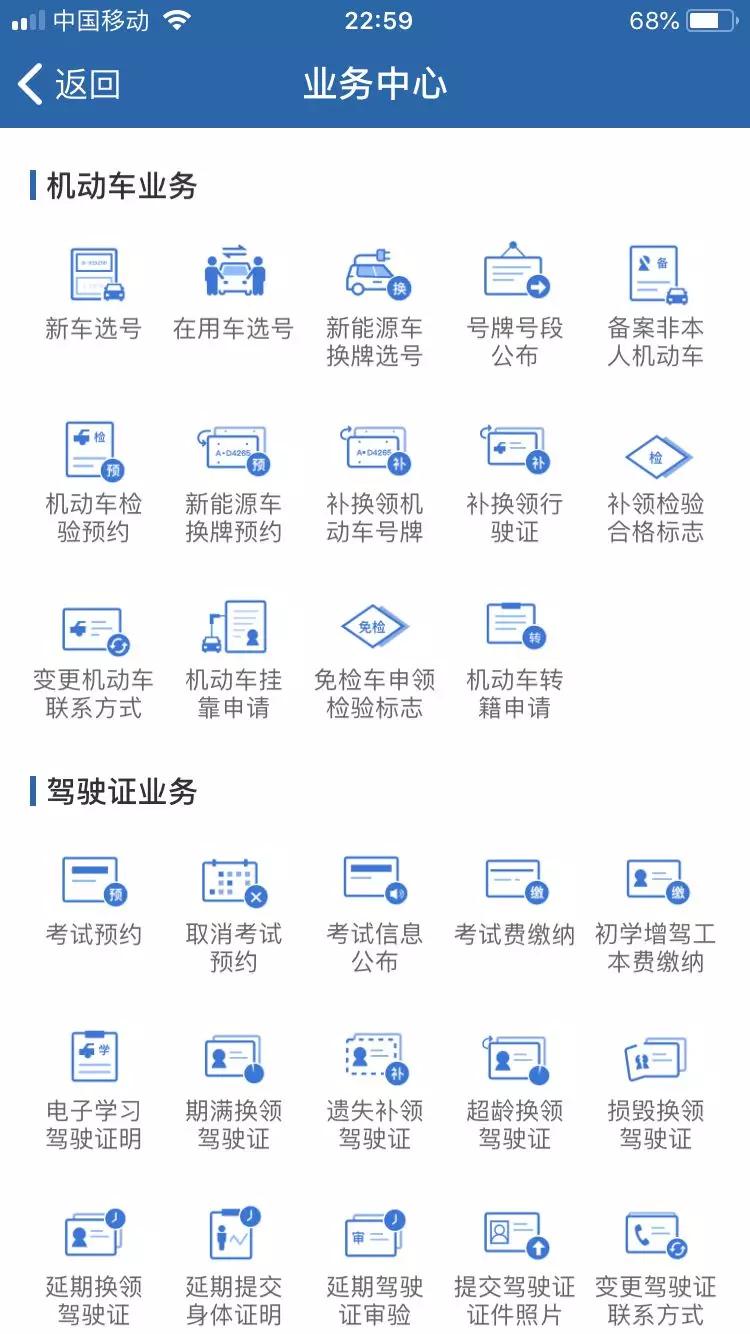Select 补领检验合格标志 icon
750x1334 pixels.
pyautogui.click(x=655, y=453)
